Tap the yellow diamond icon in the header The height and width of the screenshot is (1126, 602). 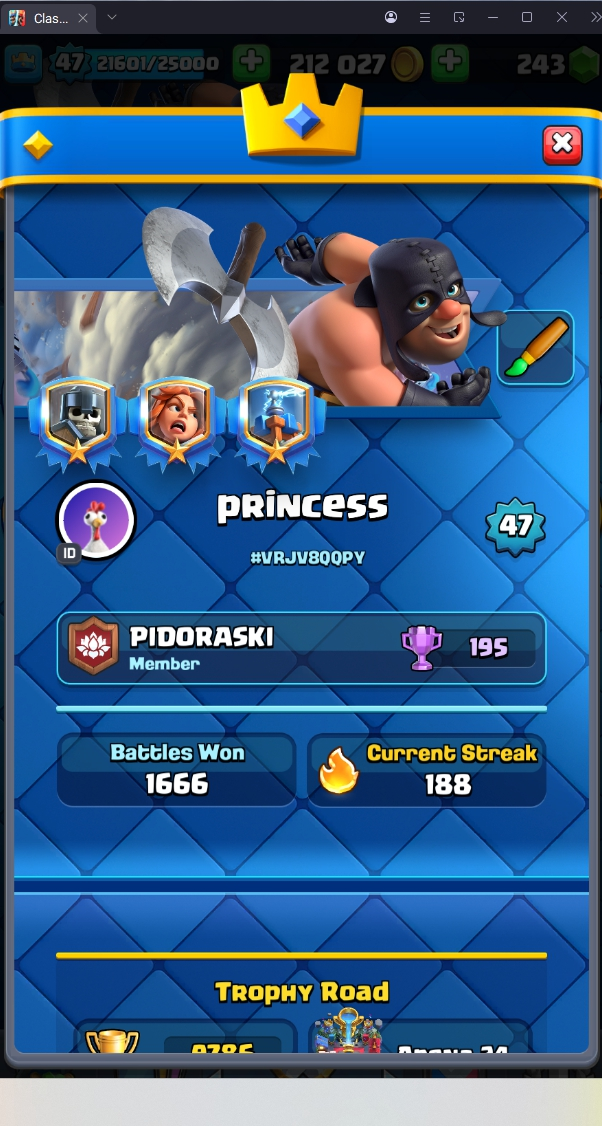point(38,146)
